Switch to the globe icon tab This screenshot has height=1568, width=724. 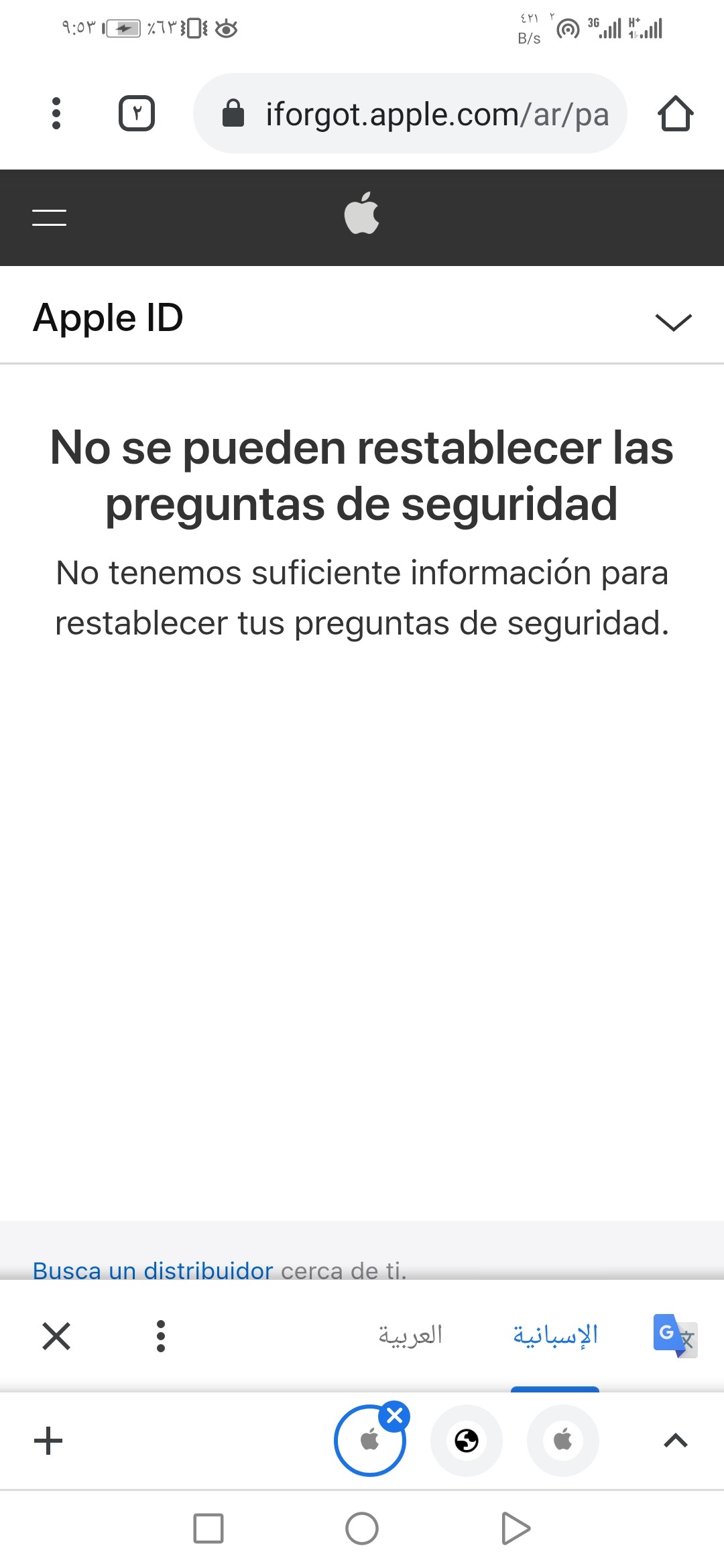pos(467,1440)
